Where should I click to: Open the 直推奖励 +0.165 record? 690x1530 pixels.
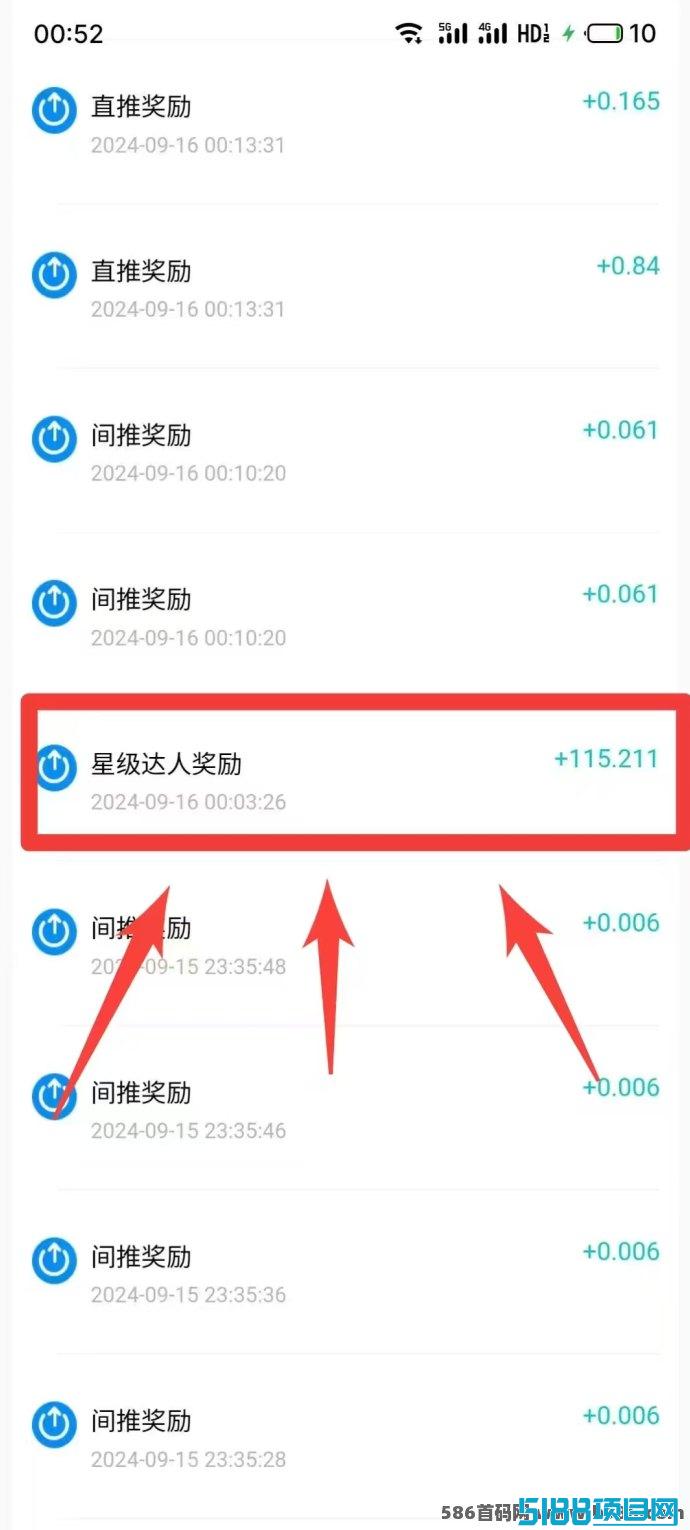(x=345, y=122)
